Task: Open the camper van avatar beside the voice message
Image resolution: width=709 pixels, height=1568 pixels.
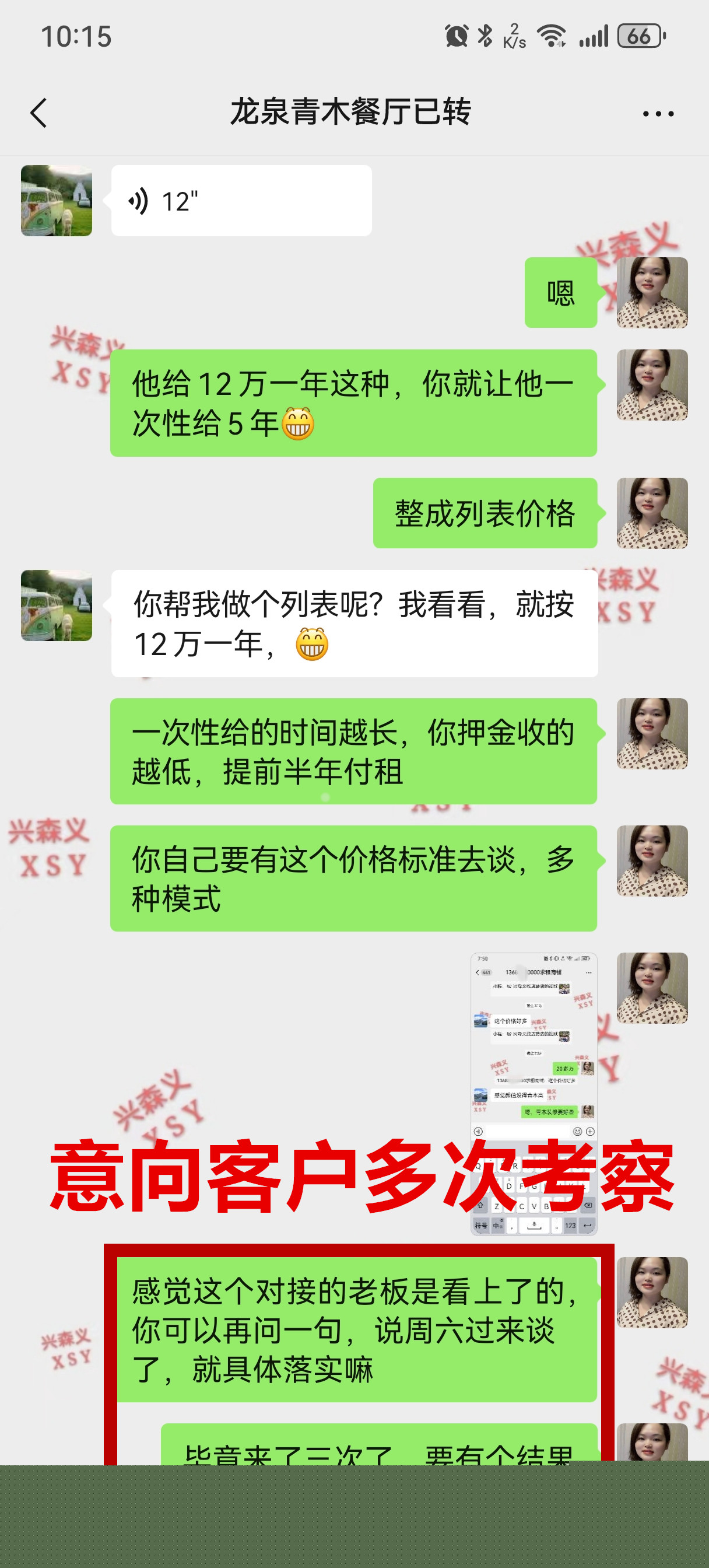Action: coord(57,201)
